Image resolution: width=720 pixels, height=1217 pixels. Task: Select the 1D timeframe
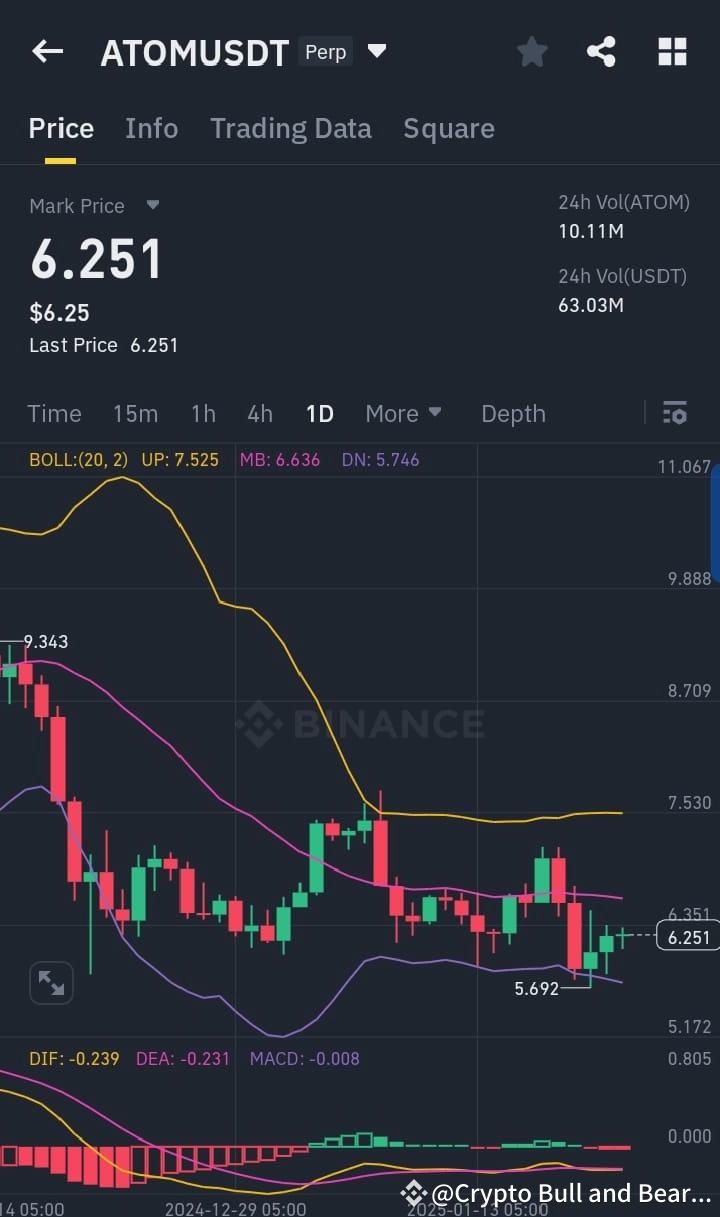320,413
